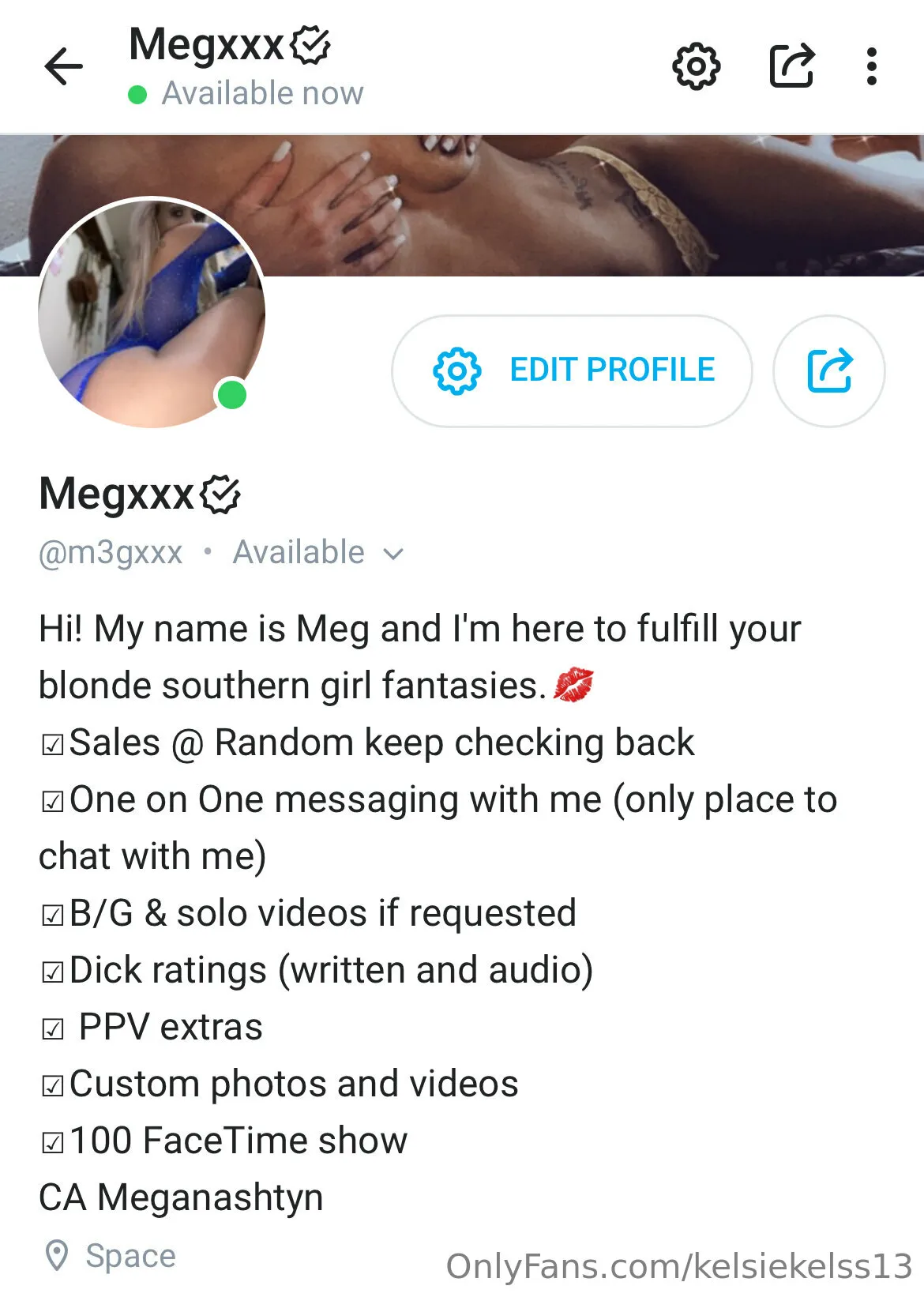Click the green online status dot
Image resolution: width=924 pixels, height=1297 pixels.
tap(231, 395)
